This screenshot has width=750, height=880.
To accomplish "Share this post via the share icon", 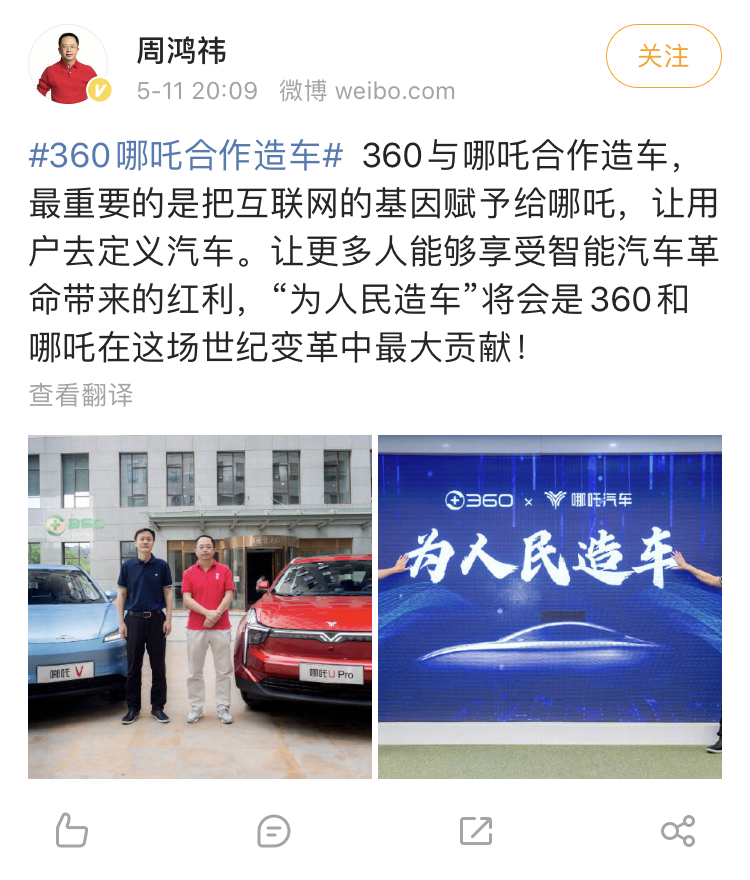I will [678, 830].
